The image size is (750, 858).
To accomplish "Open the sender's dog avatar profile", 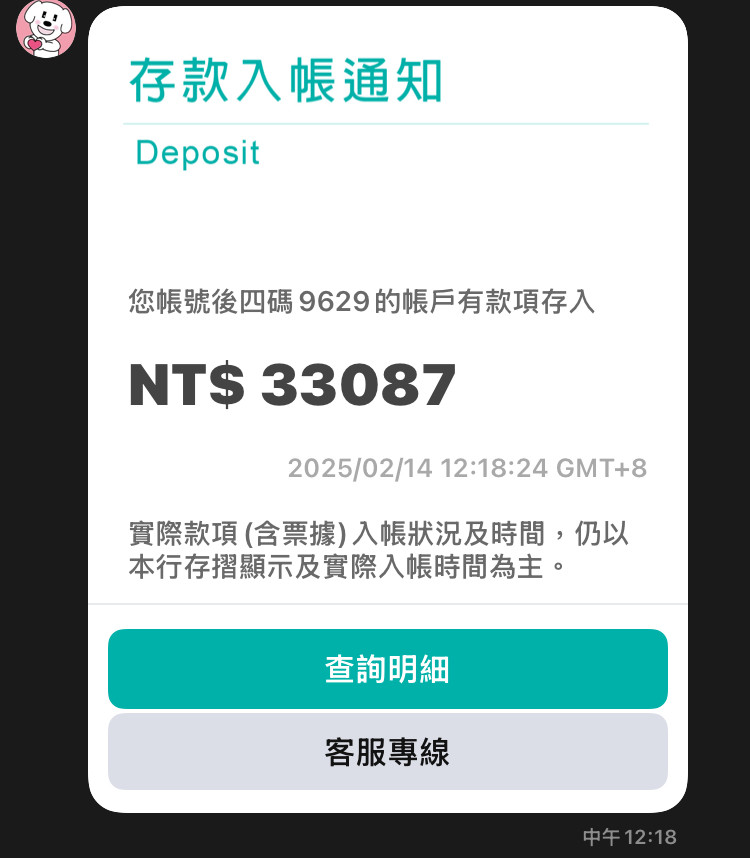I will [x=45, y=28].
